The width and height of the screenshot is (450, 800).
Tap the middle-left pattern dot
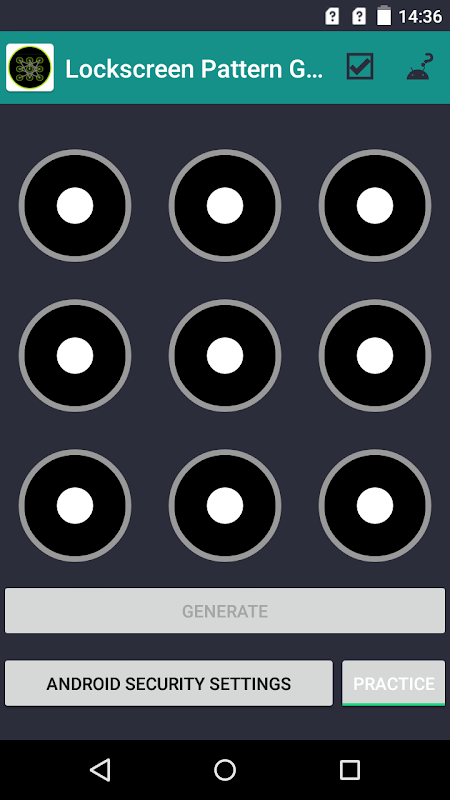tap(75, 356)
